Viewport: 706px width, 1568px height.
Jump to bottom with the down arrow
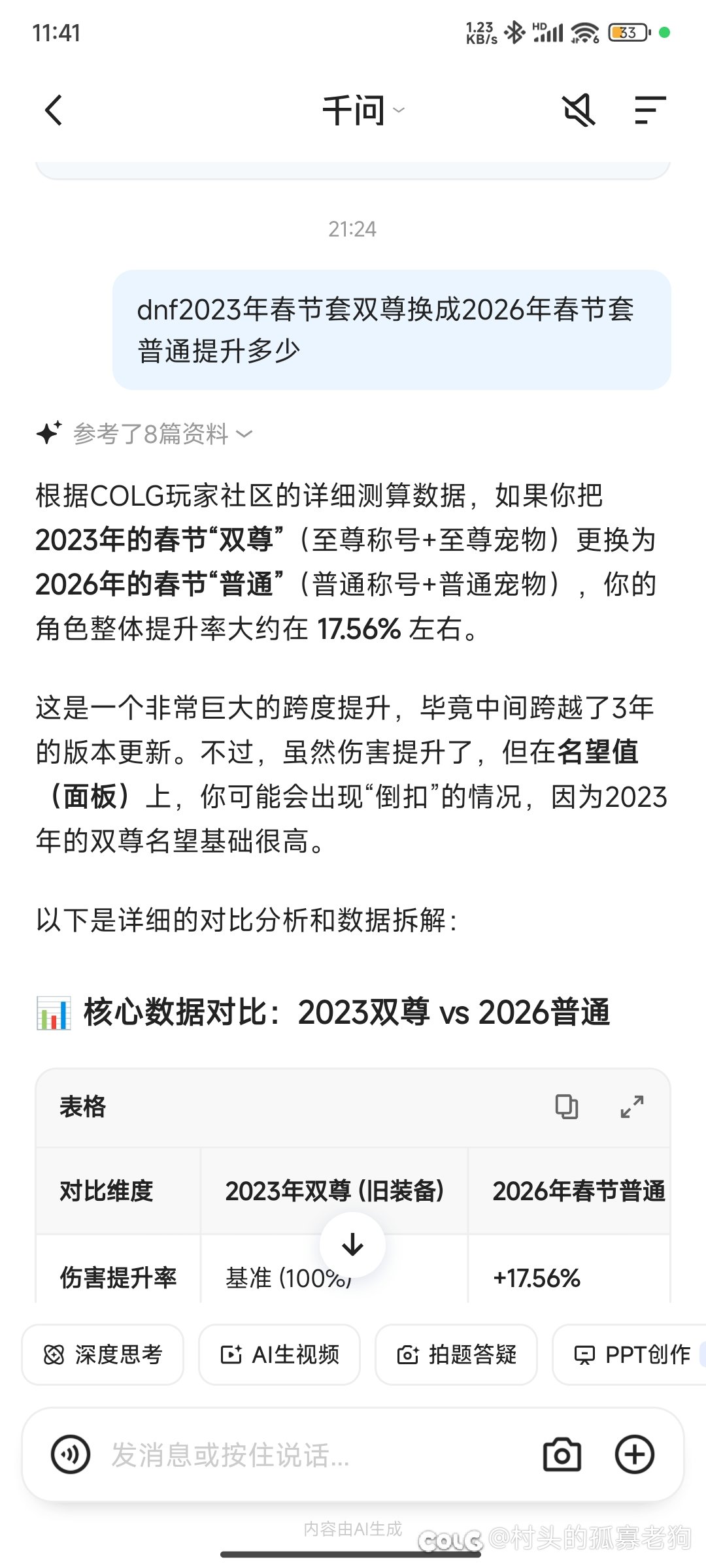352,1245
